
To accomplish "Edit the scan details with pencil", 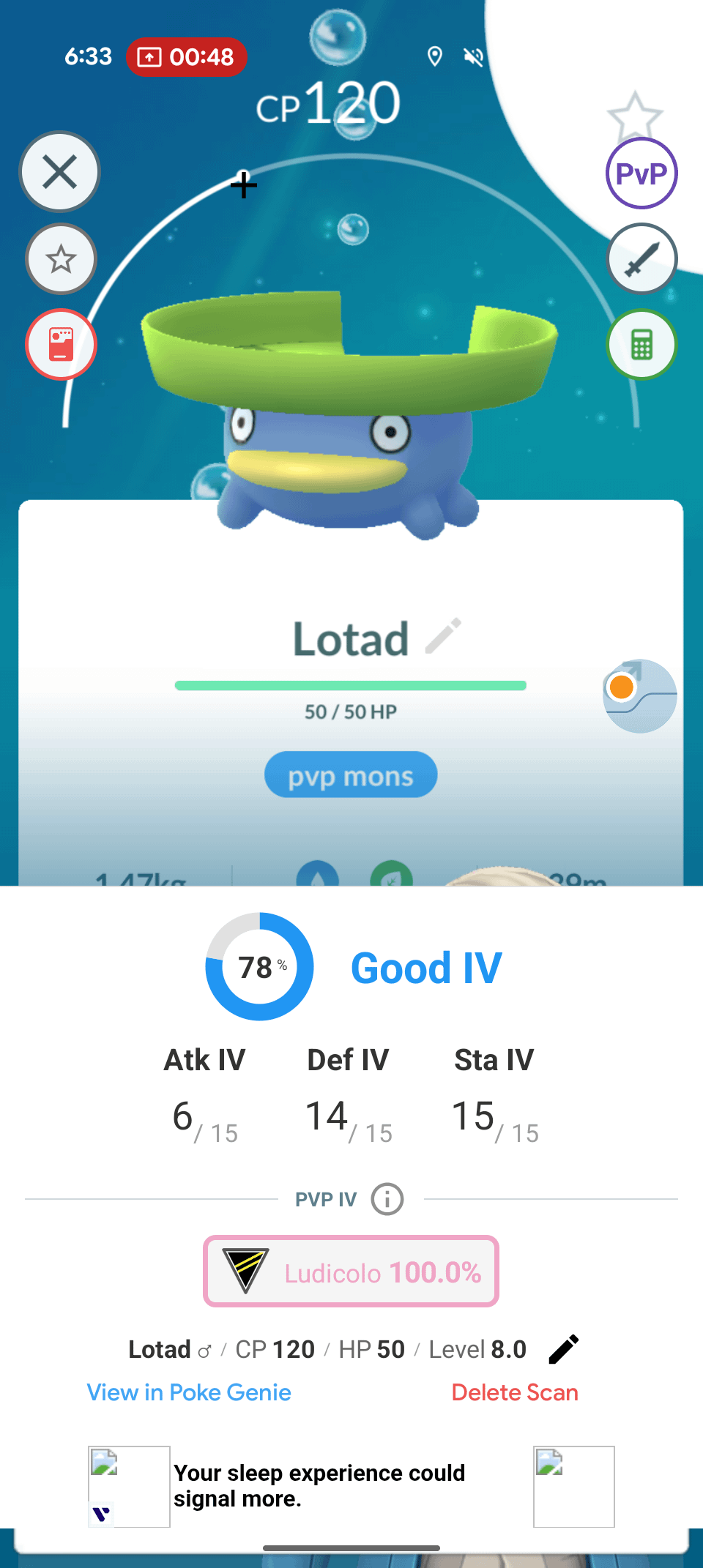I will (x=563, y=1349).
